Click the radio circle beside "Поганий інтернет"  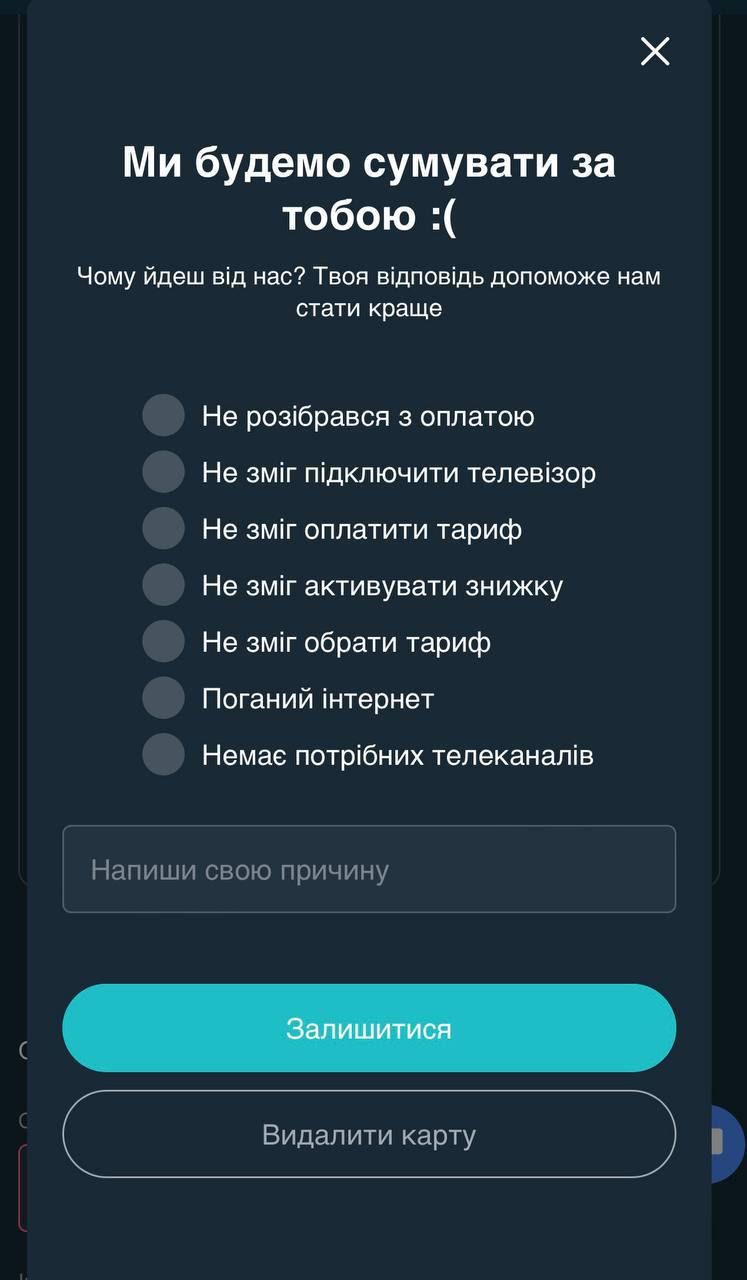pyautogui.click(x=163, y=698)
